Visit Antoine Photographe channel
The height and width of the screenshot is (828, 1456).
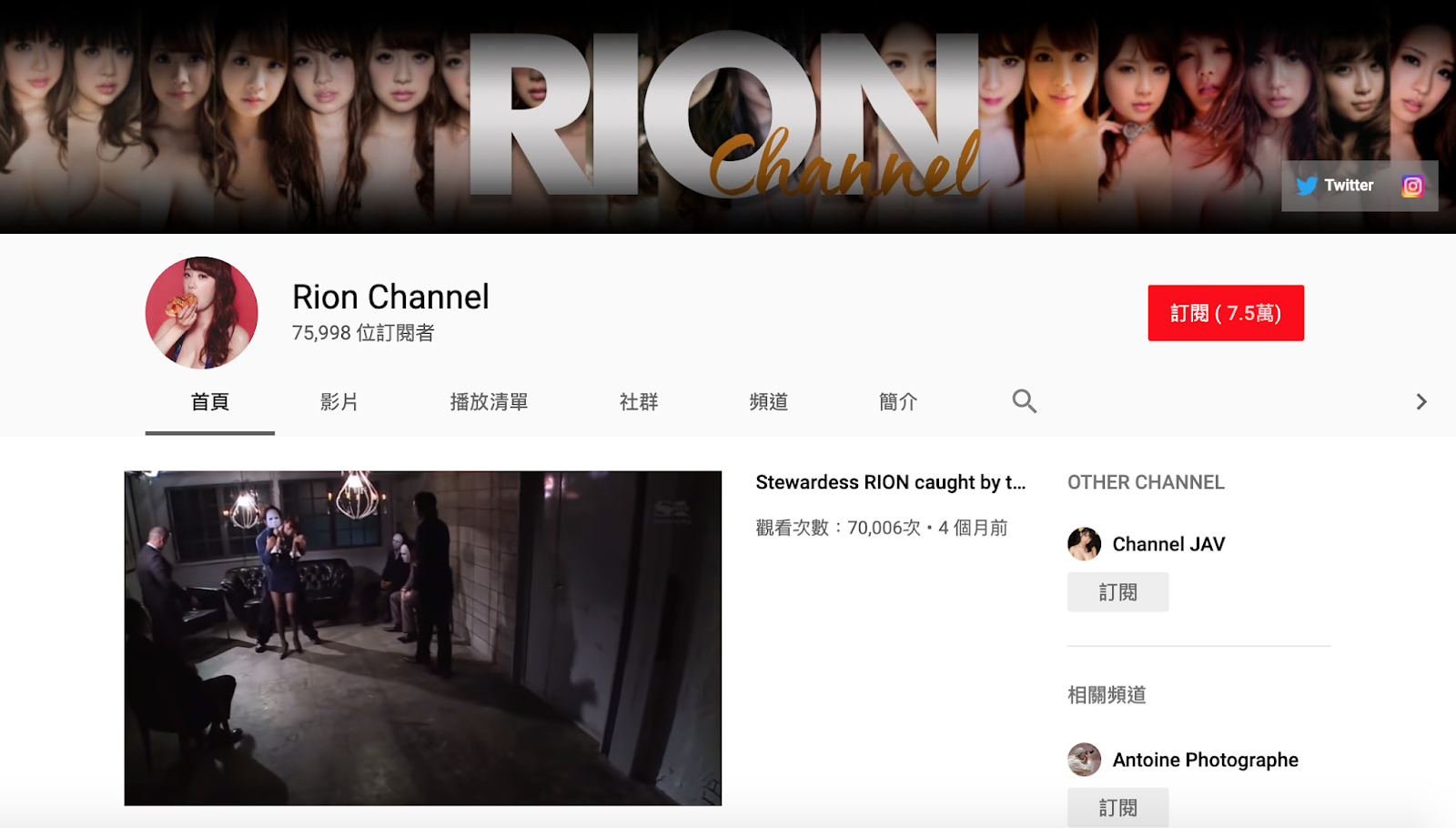click(1204, 760)
